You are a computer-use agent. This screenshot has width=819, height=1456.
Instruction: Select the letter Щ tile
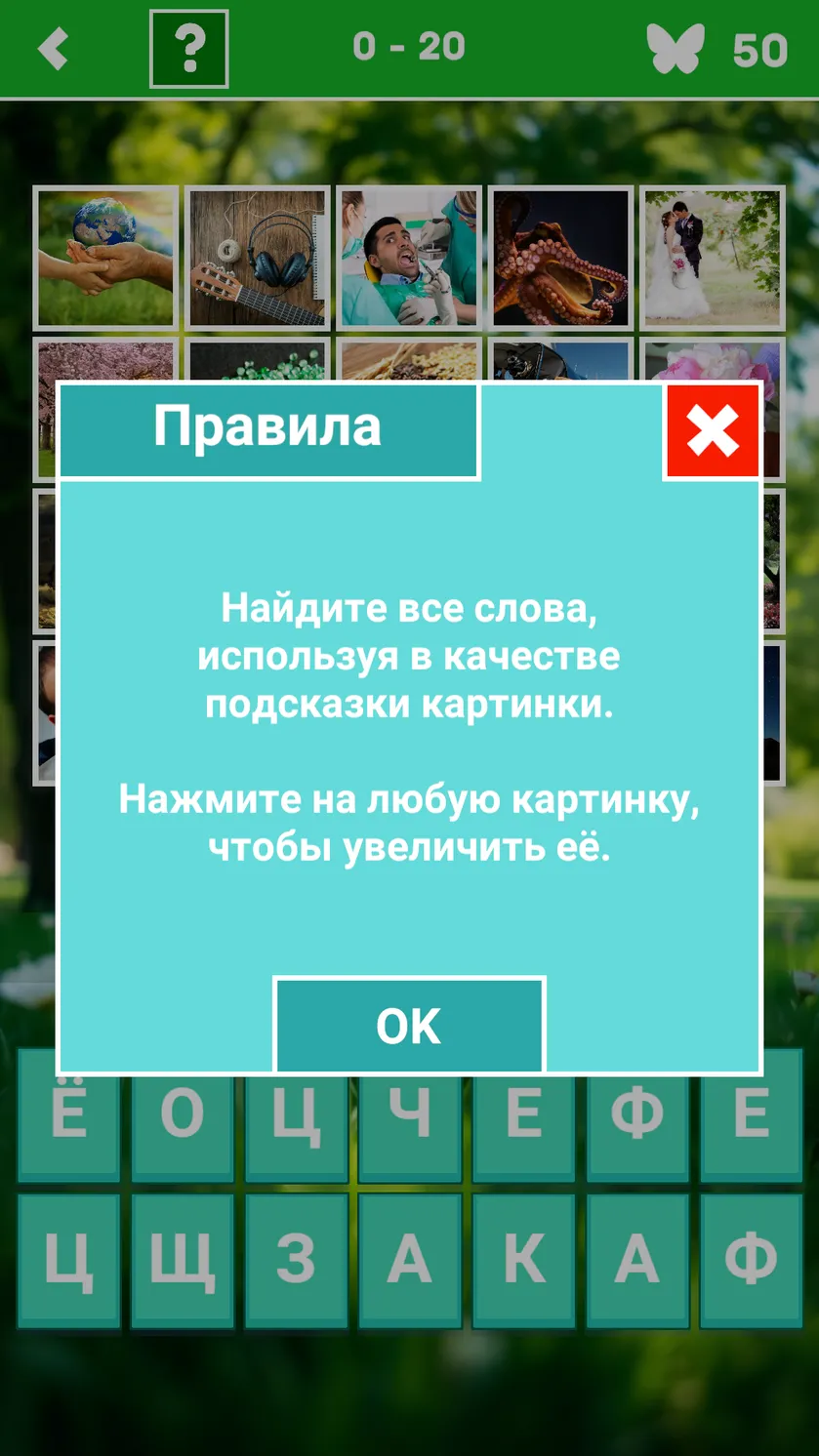(x=183, y=1260)
